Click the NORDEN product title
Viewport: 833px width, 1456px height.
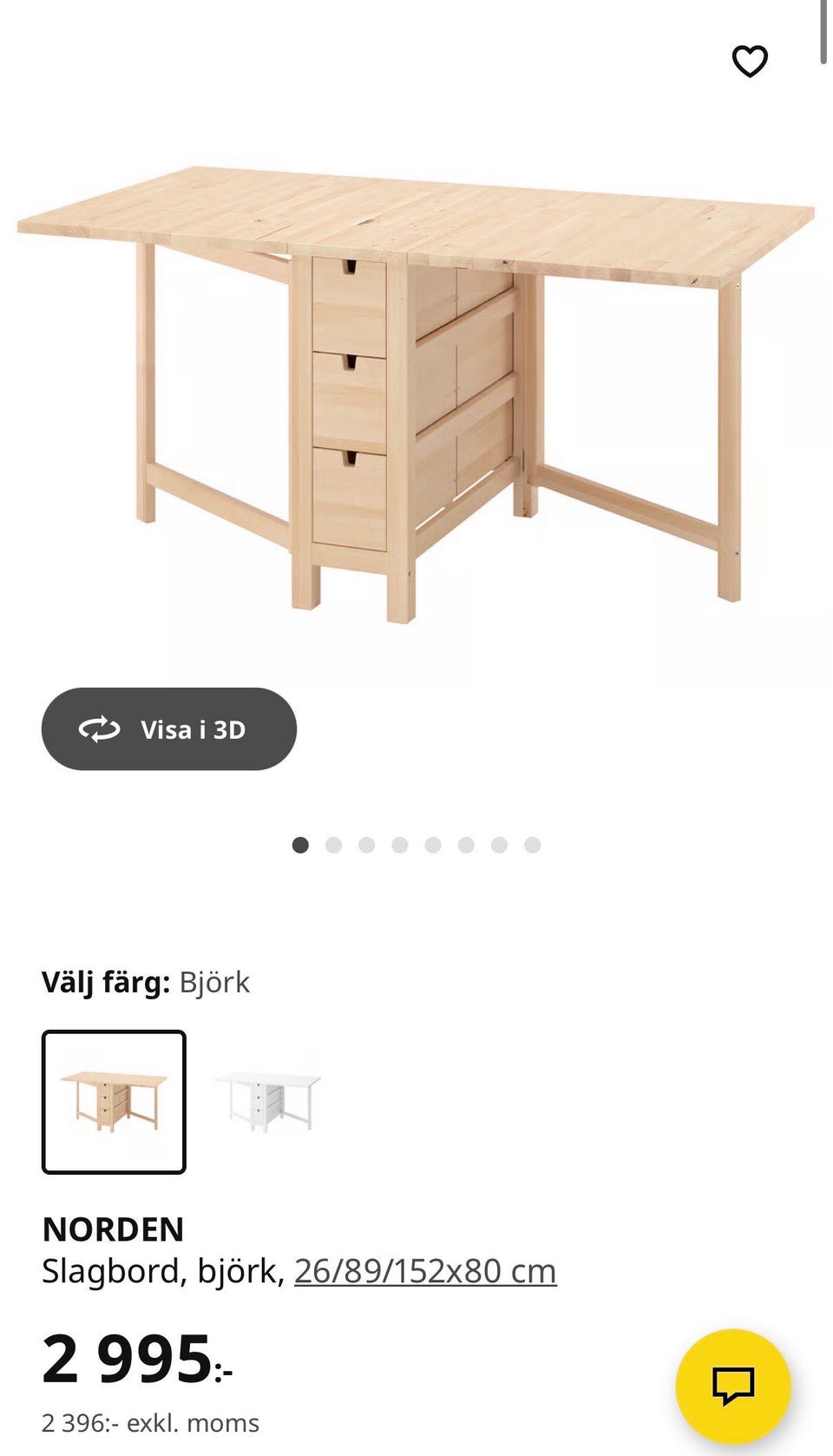(114, 1229)
